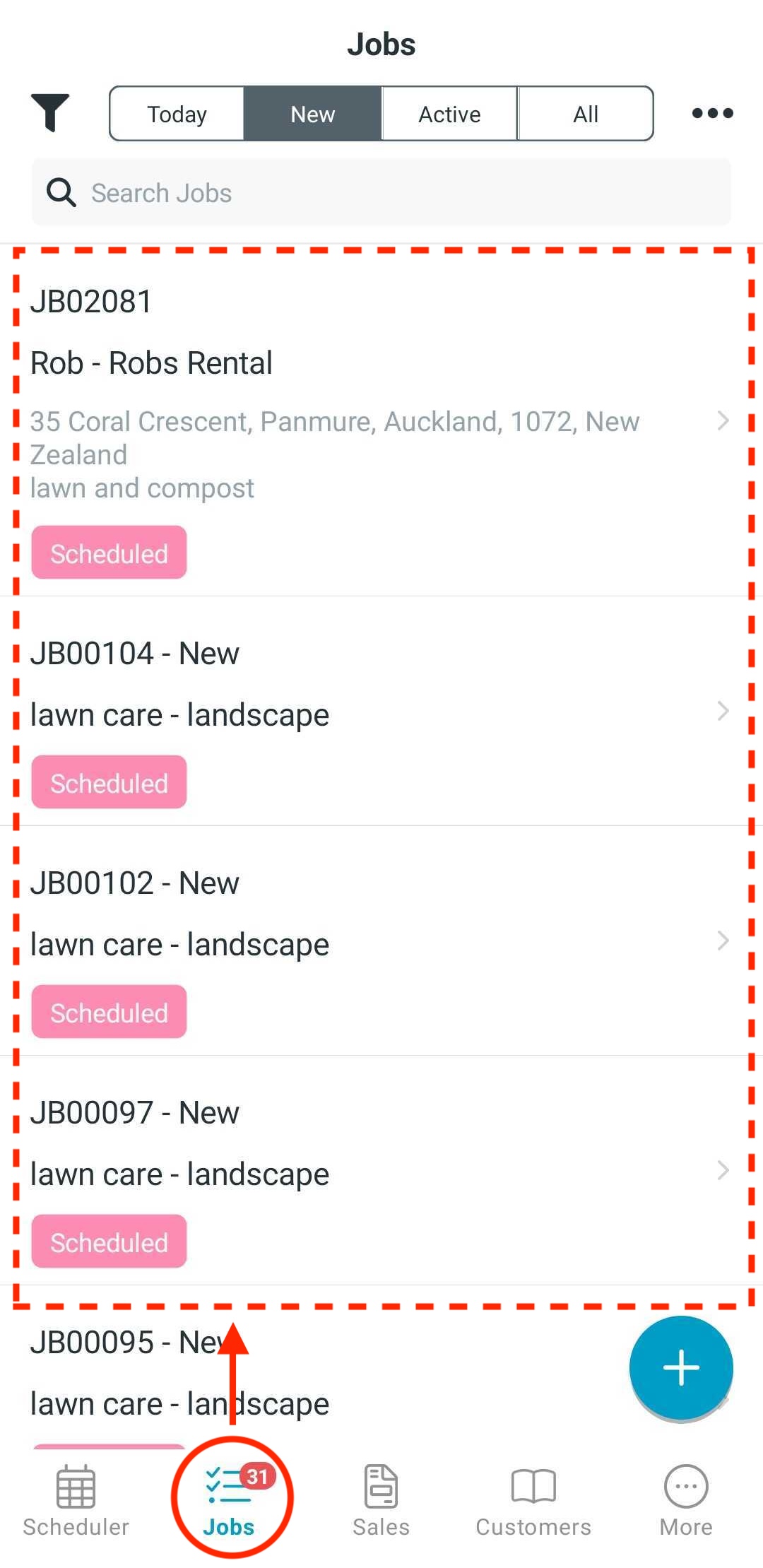Viewport: 763px width, 1568px height.
Task: Switch to the Active jobs segment
Action: click(449, 114)
